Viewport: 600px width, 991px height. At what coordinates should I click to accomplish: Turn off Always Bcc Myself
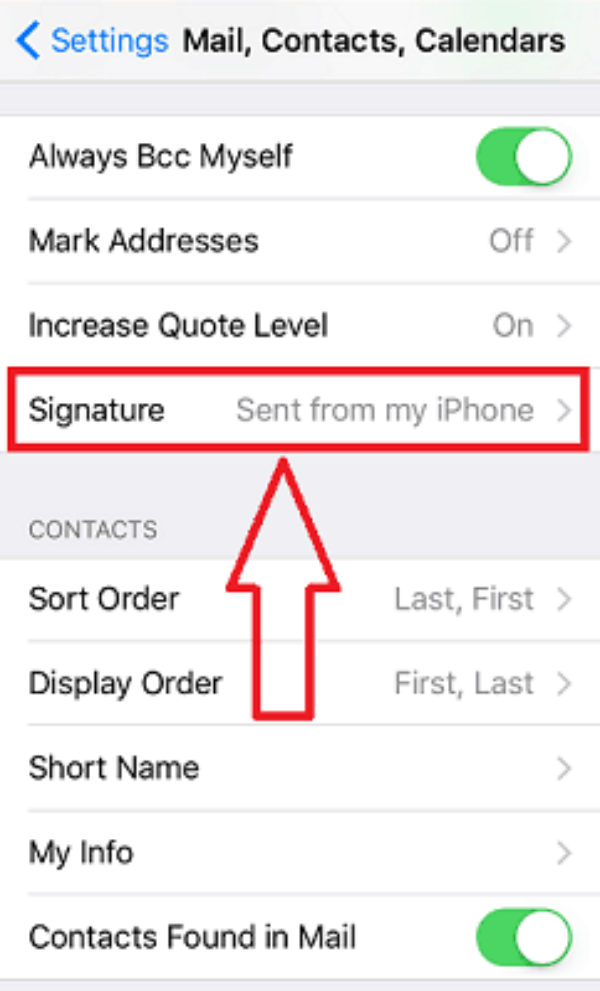pos(524,157)
